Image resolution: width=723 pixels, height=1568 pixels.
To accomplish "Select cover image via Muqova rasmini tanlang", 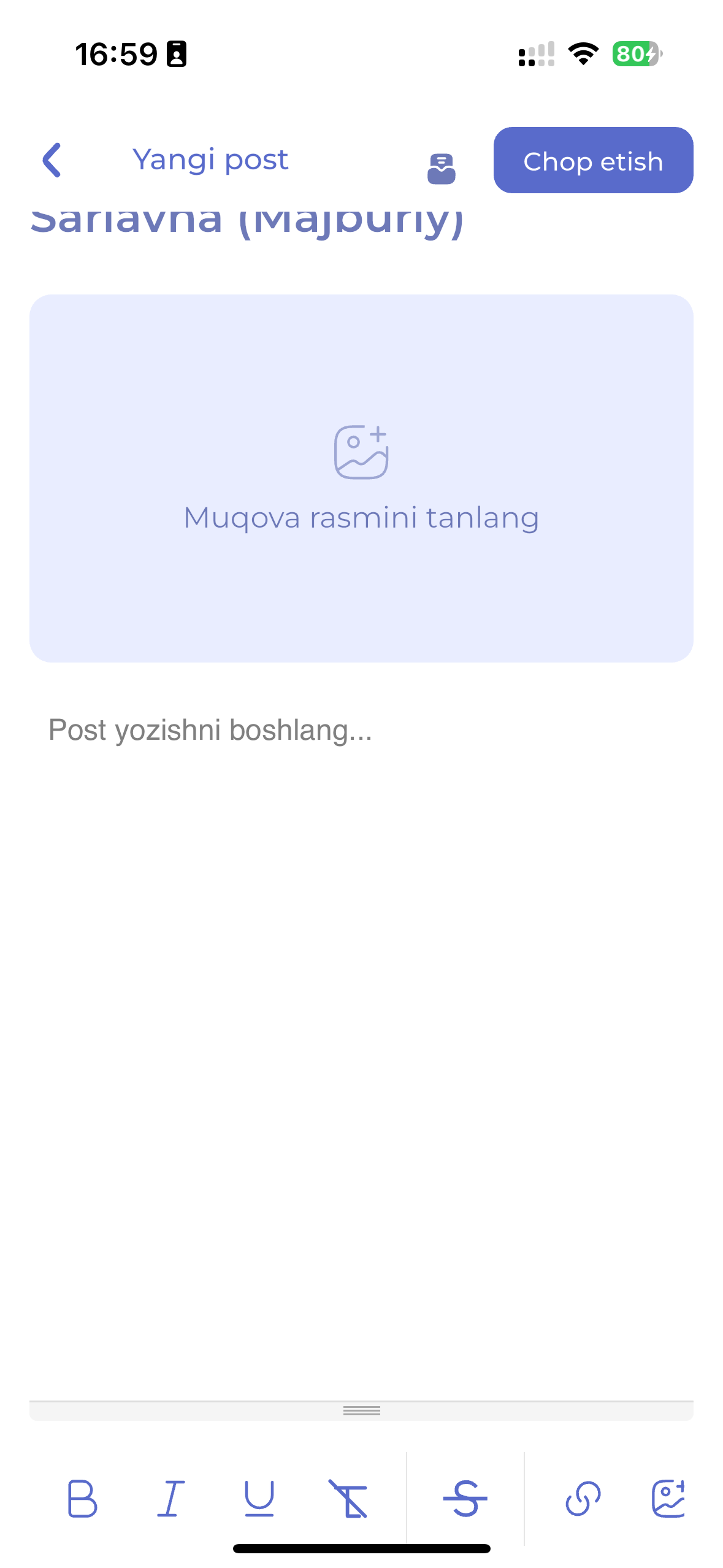I will coord(361,478).
